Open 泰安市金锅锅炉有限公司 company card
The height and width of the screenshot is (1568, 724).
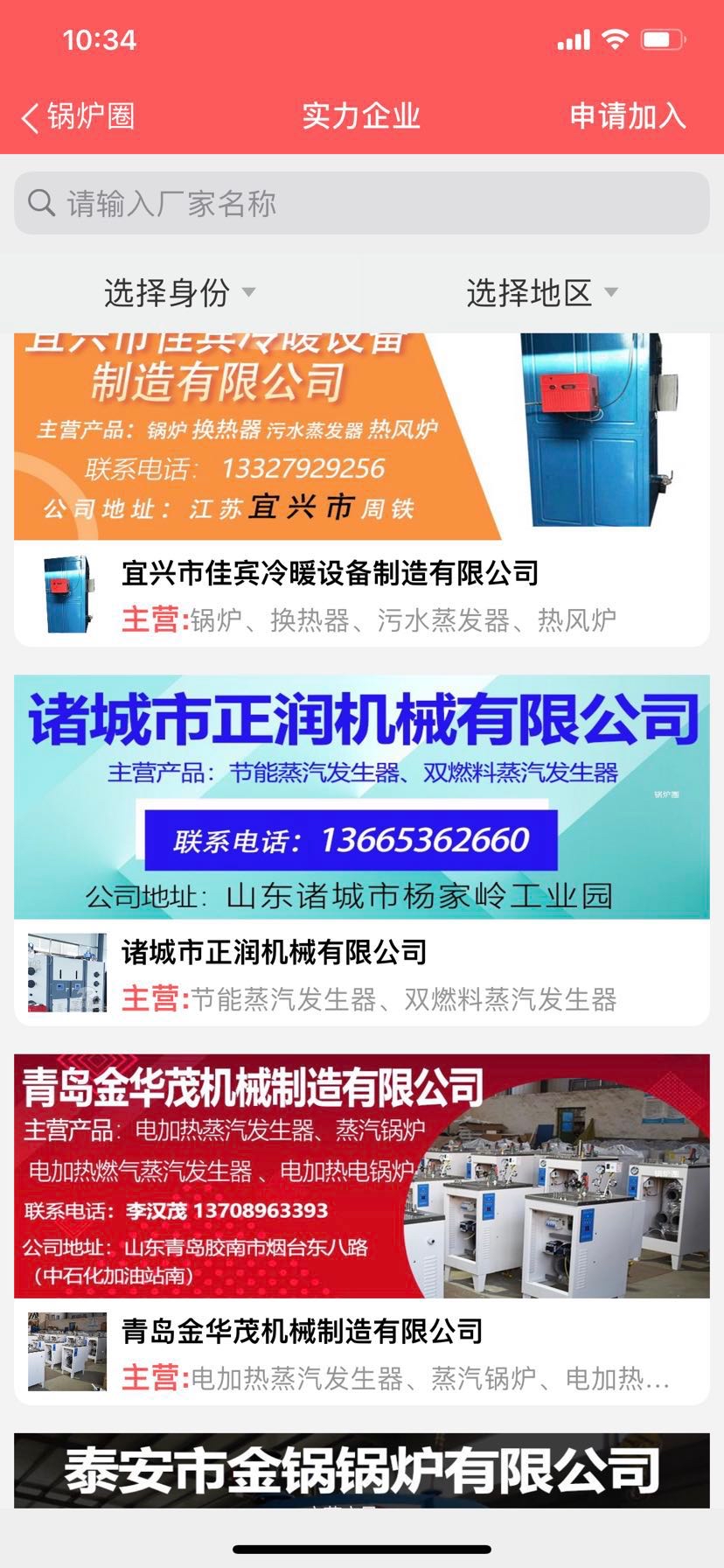362,1470
